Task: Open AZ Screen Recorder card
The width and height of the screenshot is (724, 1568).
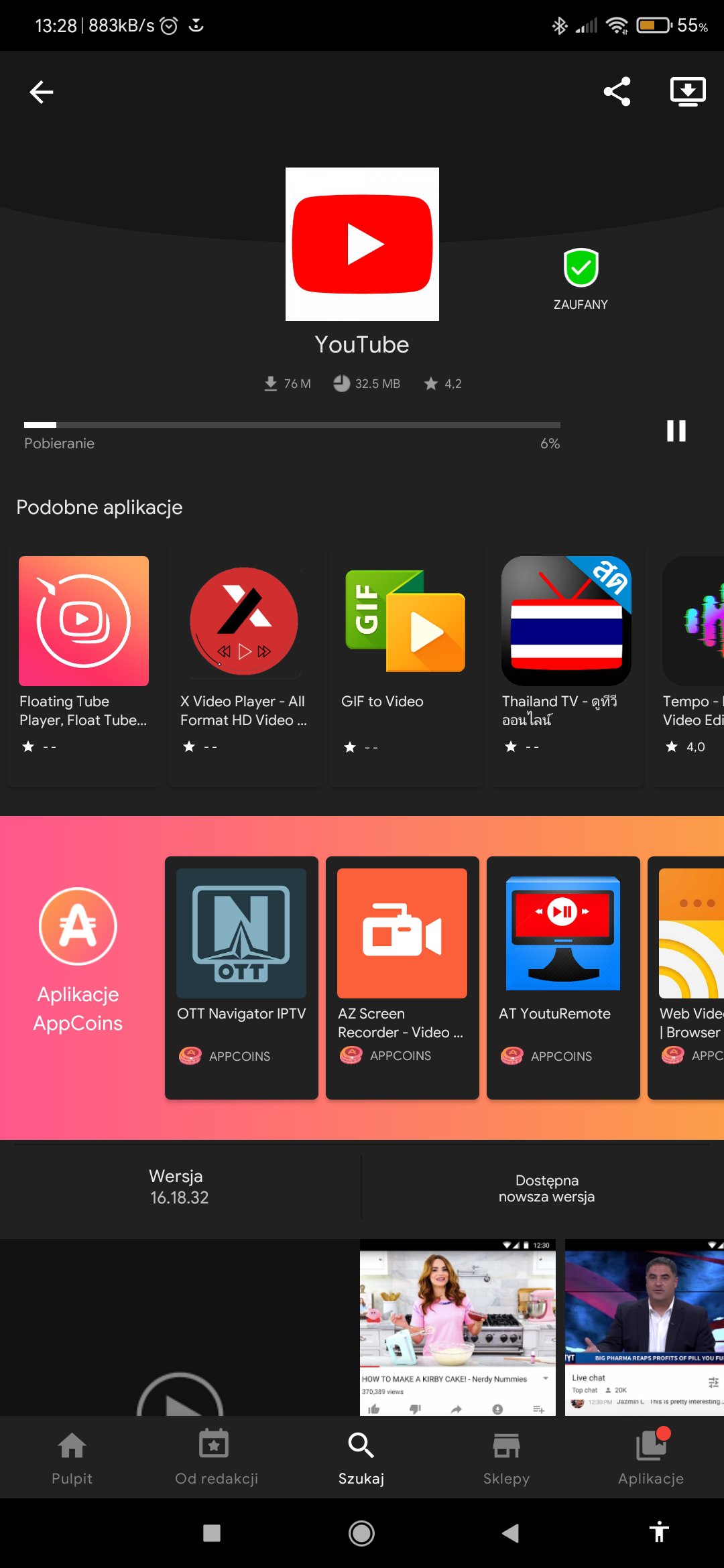Action: [402, 978]
